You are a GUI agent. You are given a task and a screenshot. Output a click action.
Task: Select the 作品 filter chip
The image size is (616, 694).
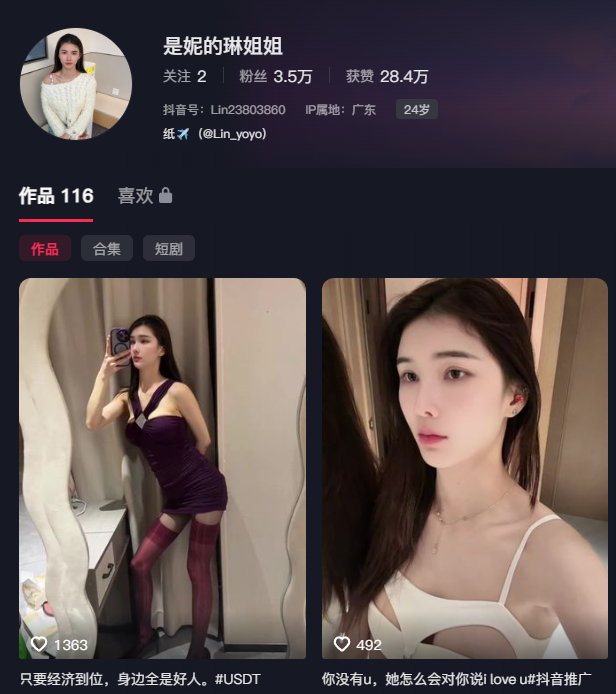point(45,249)
